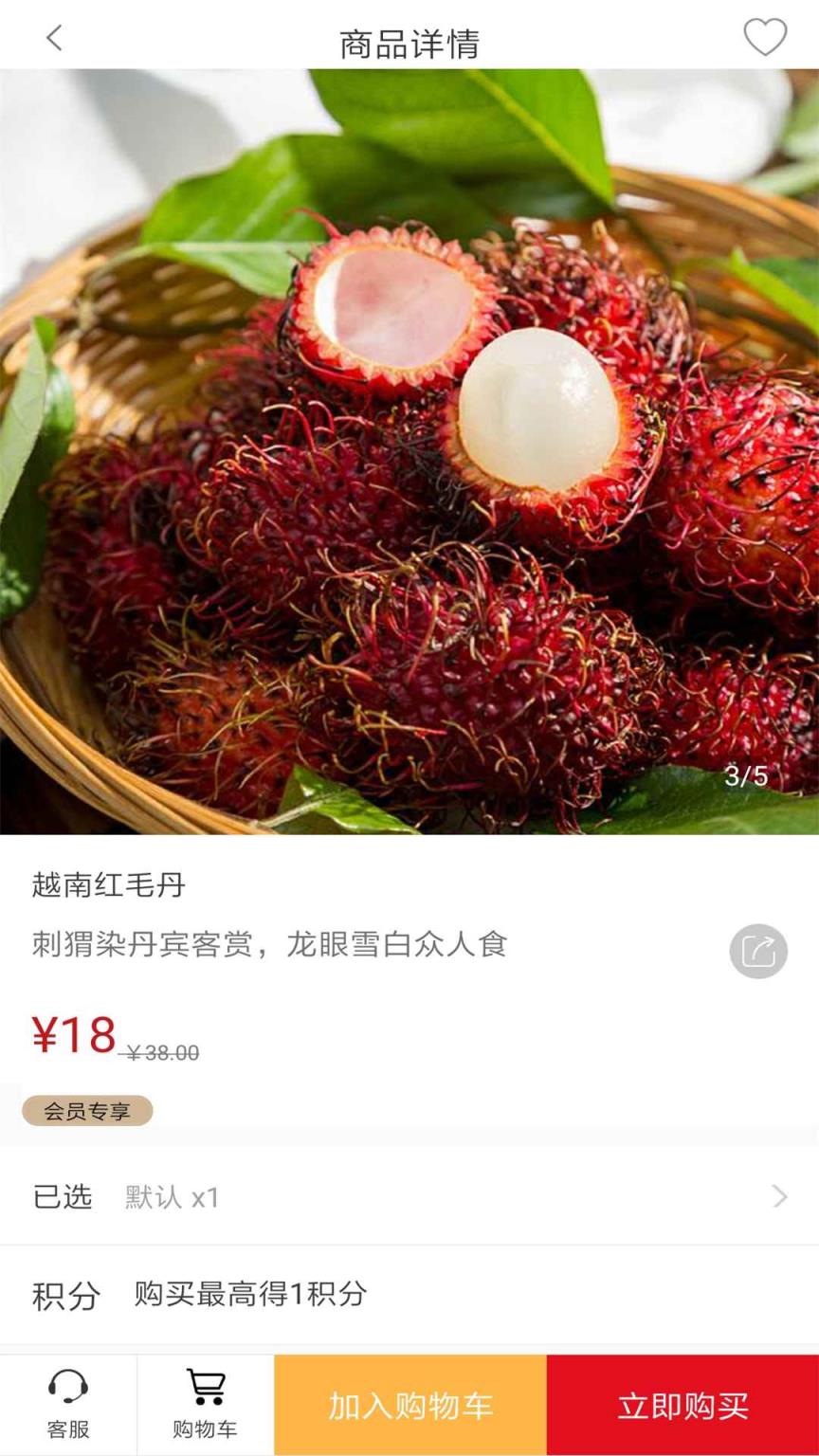819x1456 pixels.
Task: Select the product tagline about 龙眼雪白
Action: [268, 946]
